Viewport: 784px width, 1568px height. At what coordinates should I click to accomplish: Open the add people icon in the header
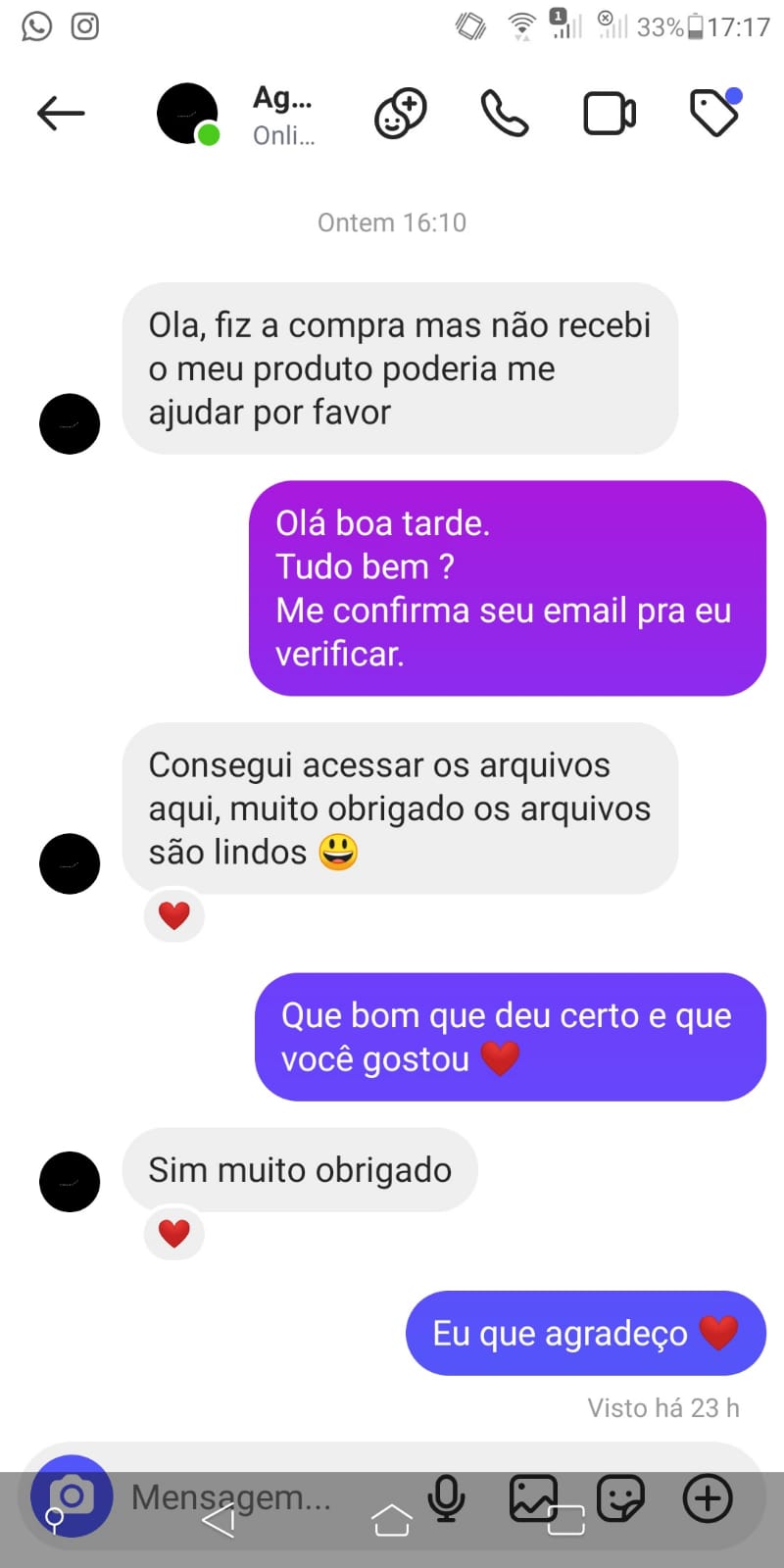(398, 112)
